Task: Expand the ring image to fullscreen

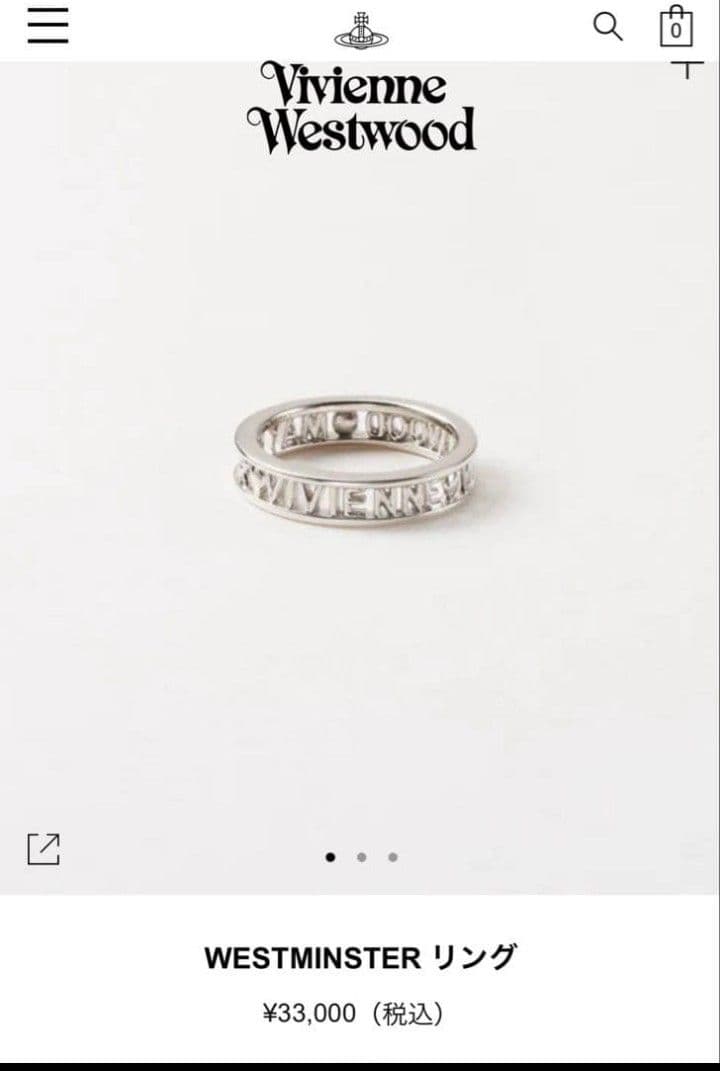Action: pos(43,849)
